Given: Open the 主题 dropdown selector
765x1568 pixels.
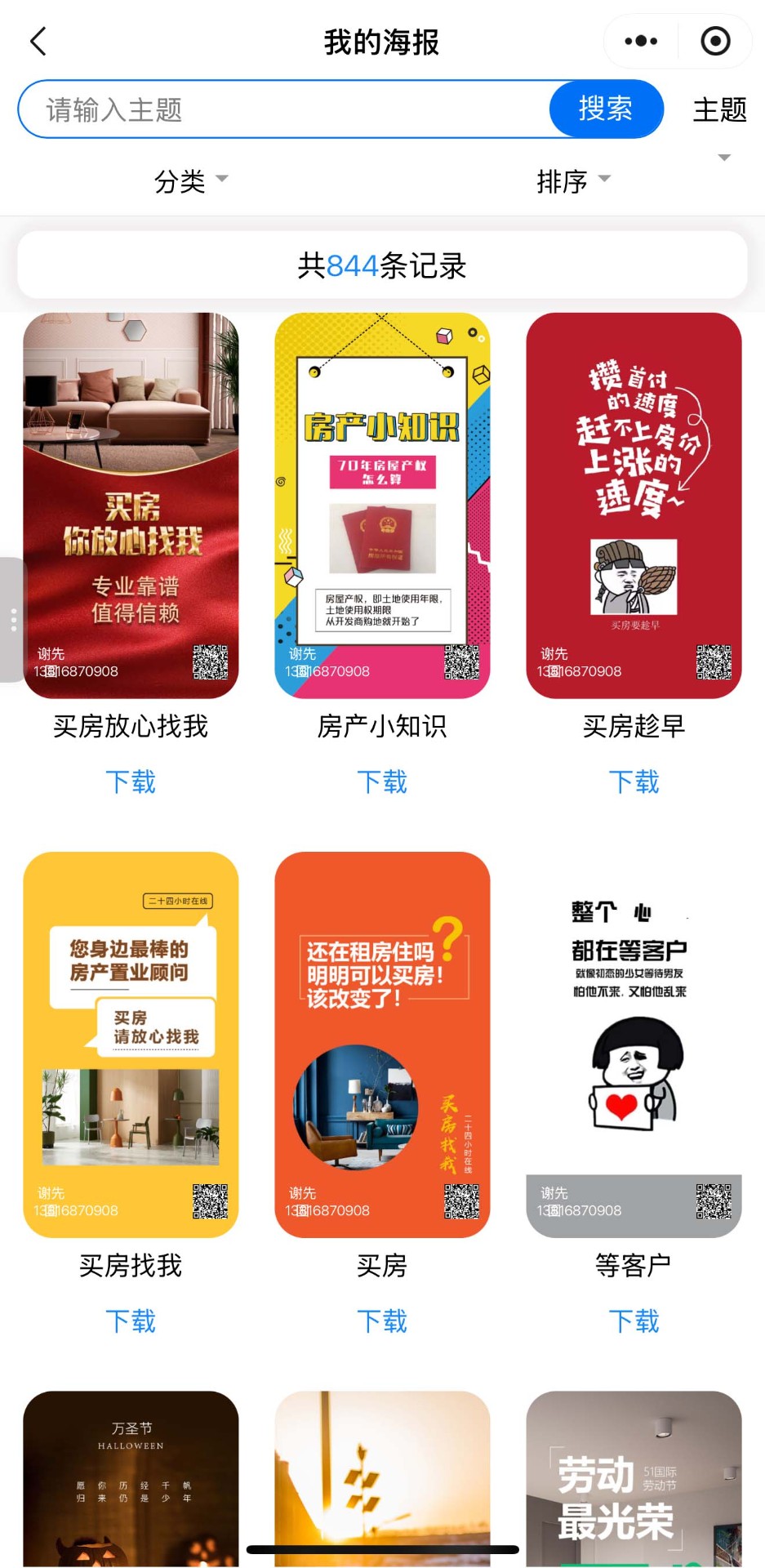Looking at the screenshot, I should tap(719, 111).
